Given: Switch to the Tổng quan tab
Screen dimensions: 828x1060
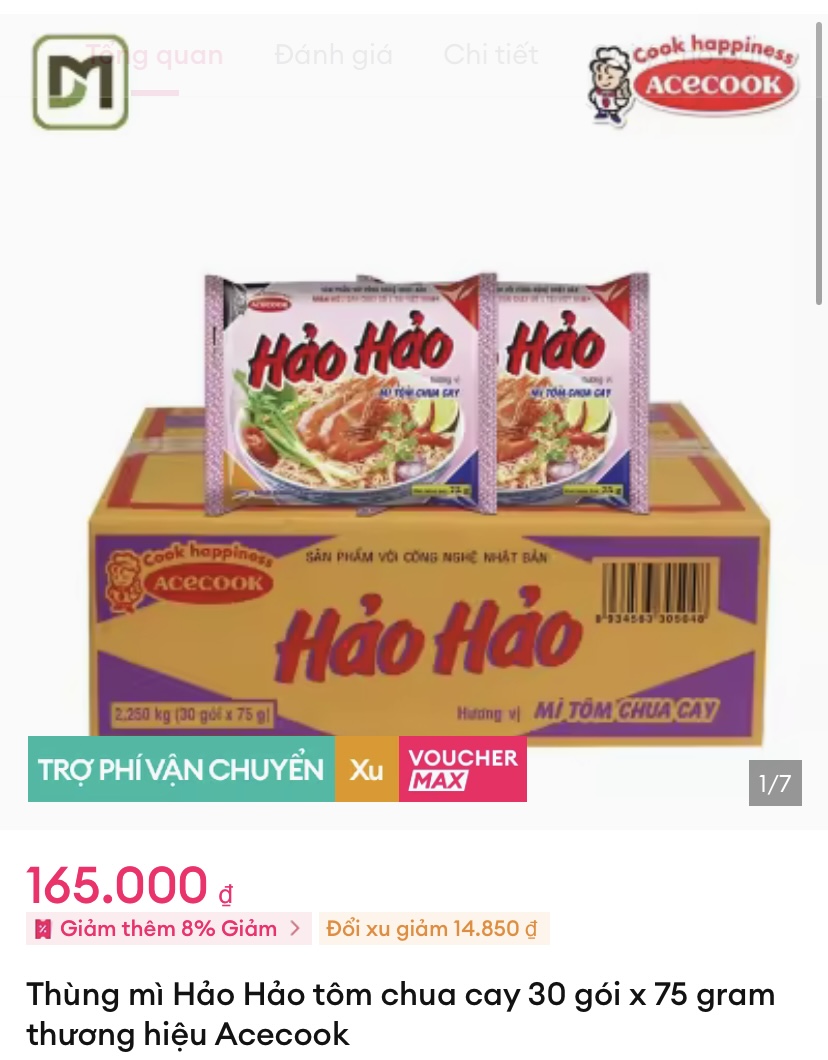Looking at the screenshot, I should [155, 55].
